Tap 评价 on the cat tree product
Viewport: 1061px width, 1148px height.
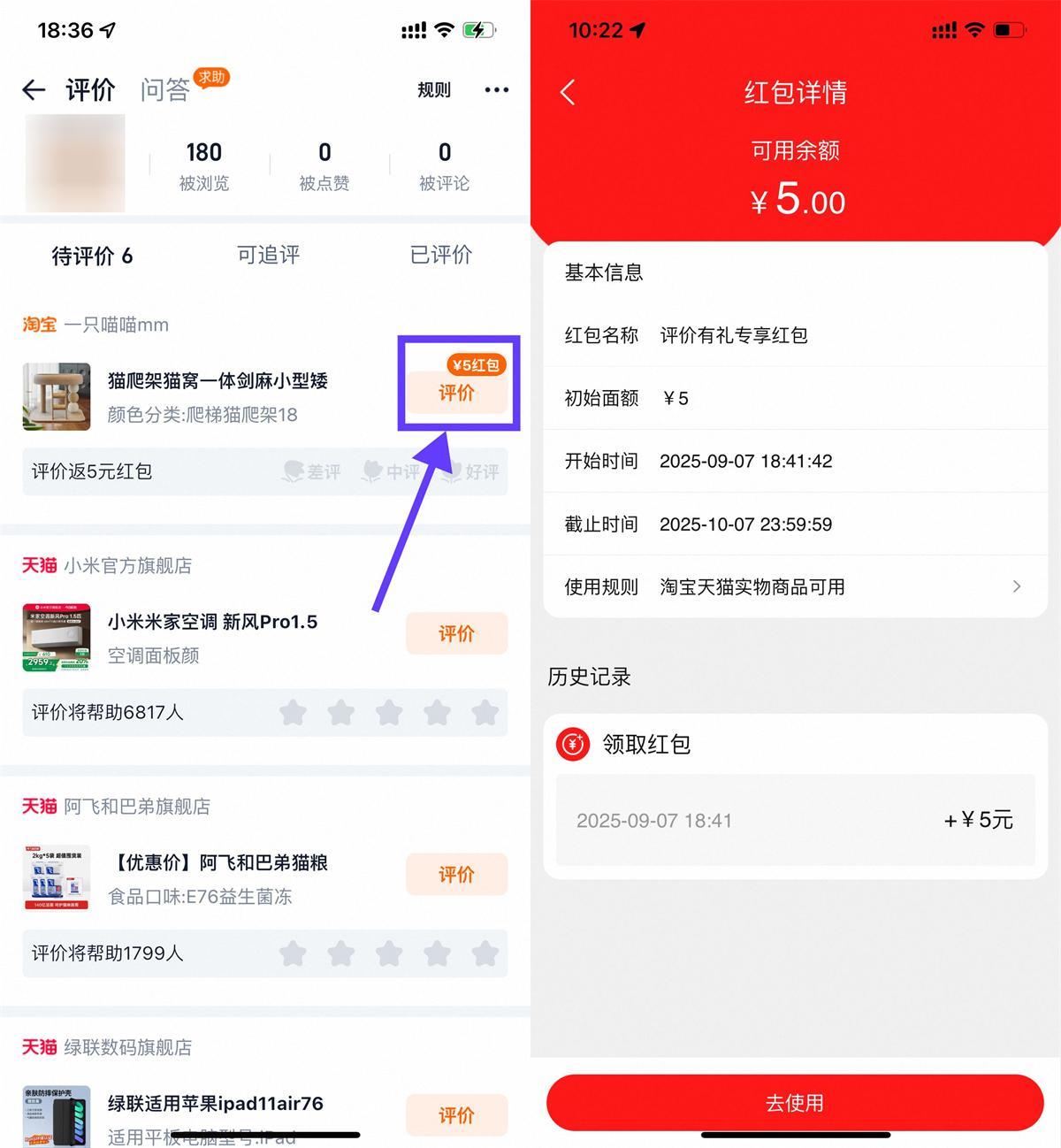click(456, 393)
